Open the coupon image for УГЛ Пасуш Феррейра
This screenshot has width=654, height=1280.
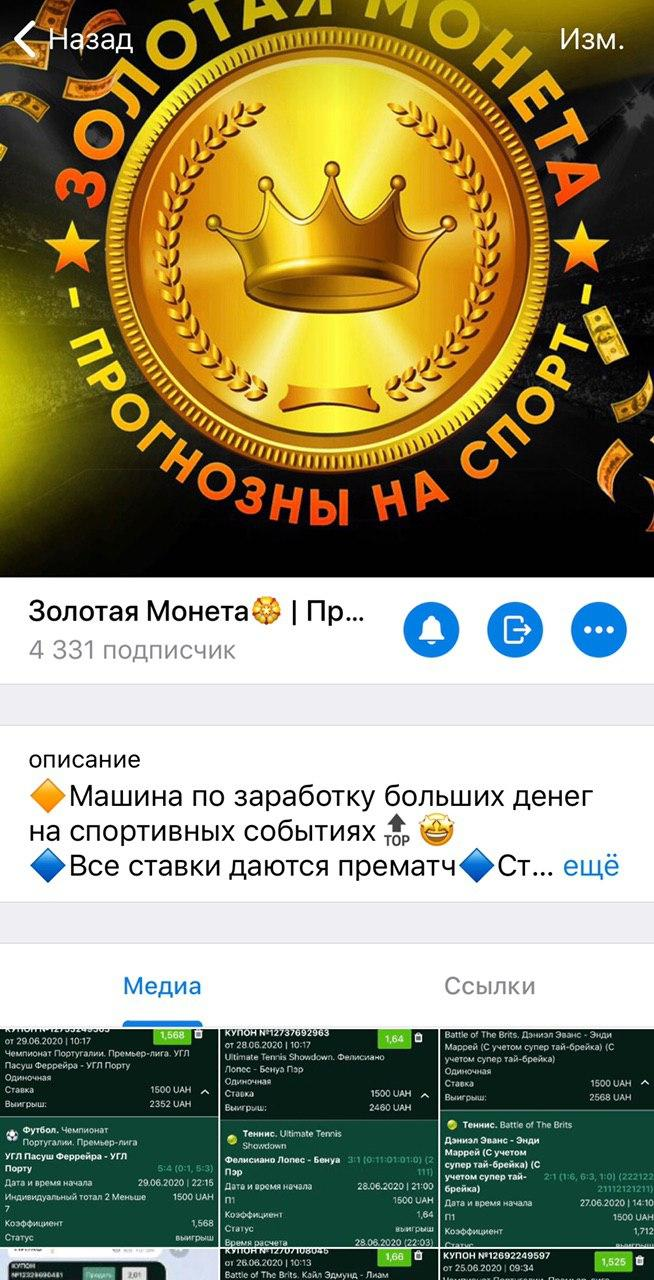pos(108,1135)
